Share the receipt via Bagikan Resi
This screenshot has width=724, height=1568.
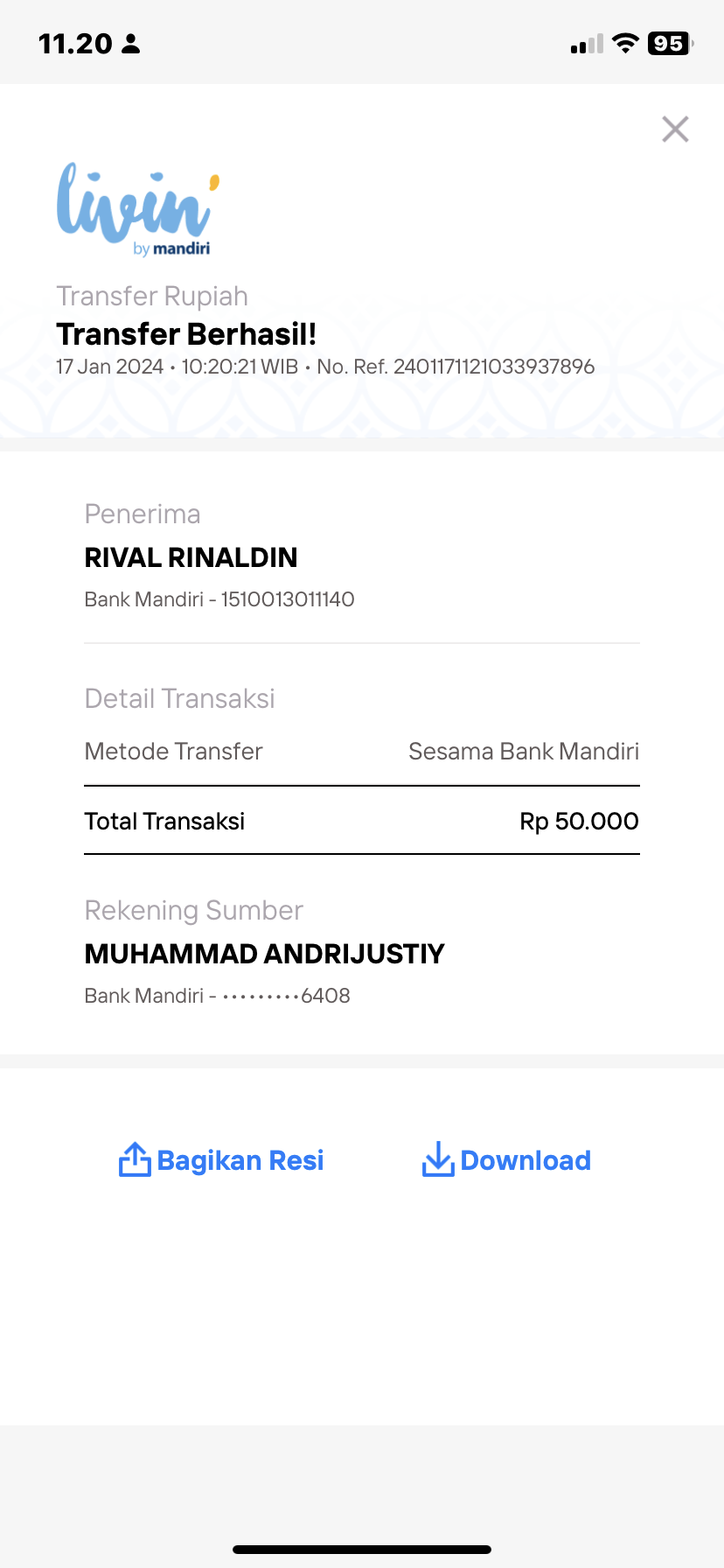(221, 1160)
